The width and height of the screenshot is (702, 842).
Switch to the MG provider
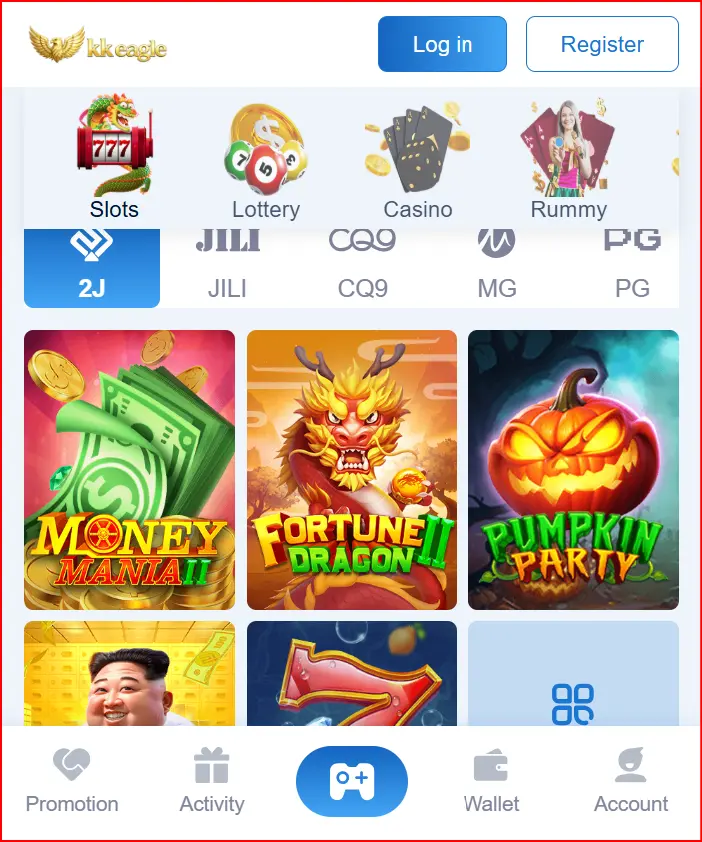[x=497, y=268]
